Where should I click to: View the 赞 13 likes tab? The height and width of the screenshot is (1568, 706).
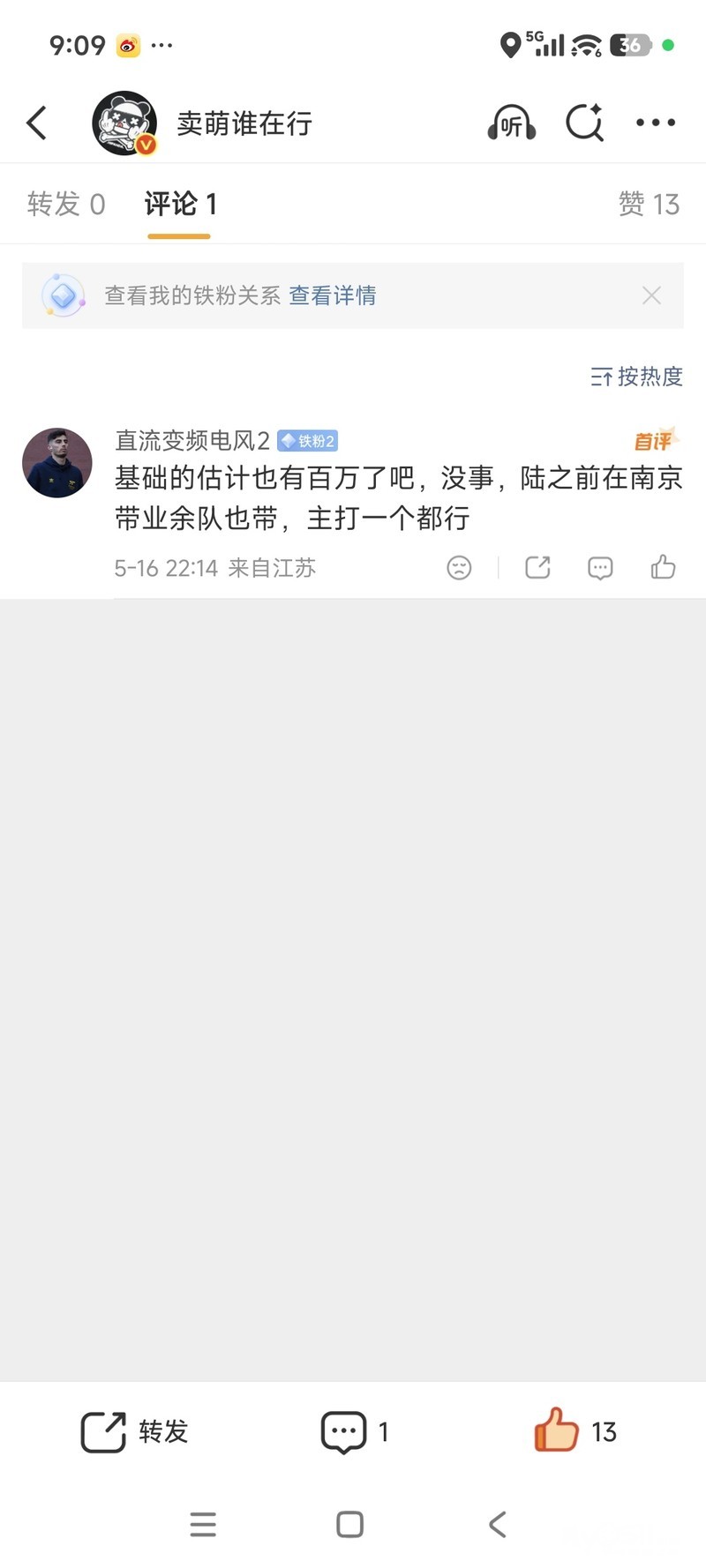coord(649,205)
